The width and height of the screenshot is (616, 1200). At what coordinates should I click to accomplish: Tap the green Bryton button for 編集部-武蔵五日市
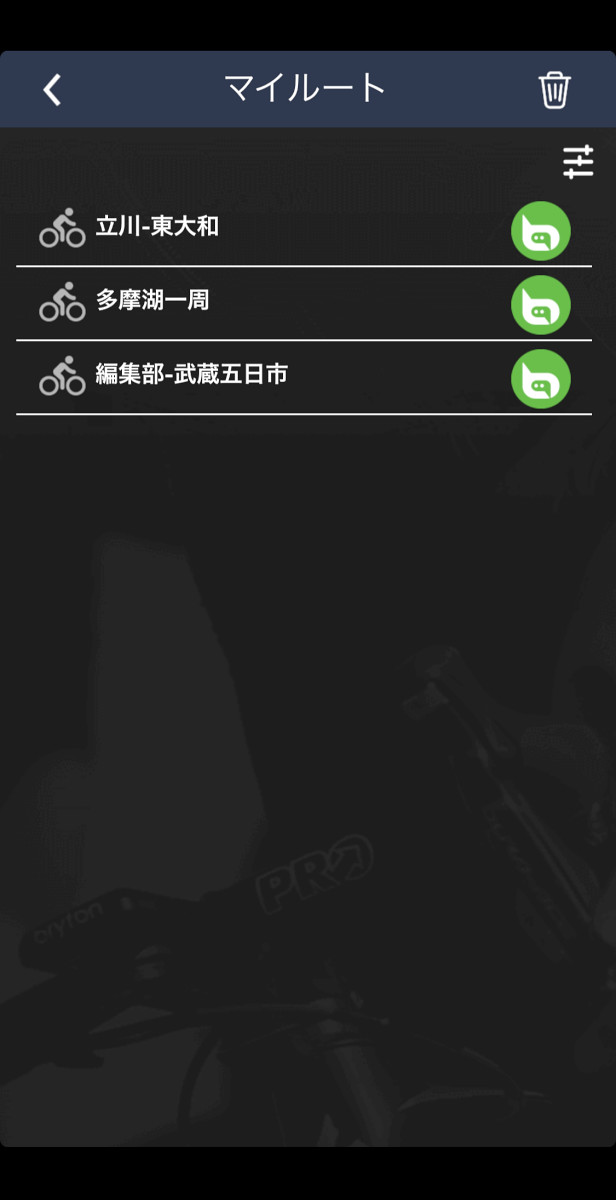(x=541, y=379)
